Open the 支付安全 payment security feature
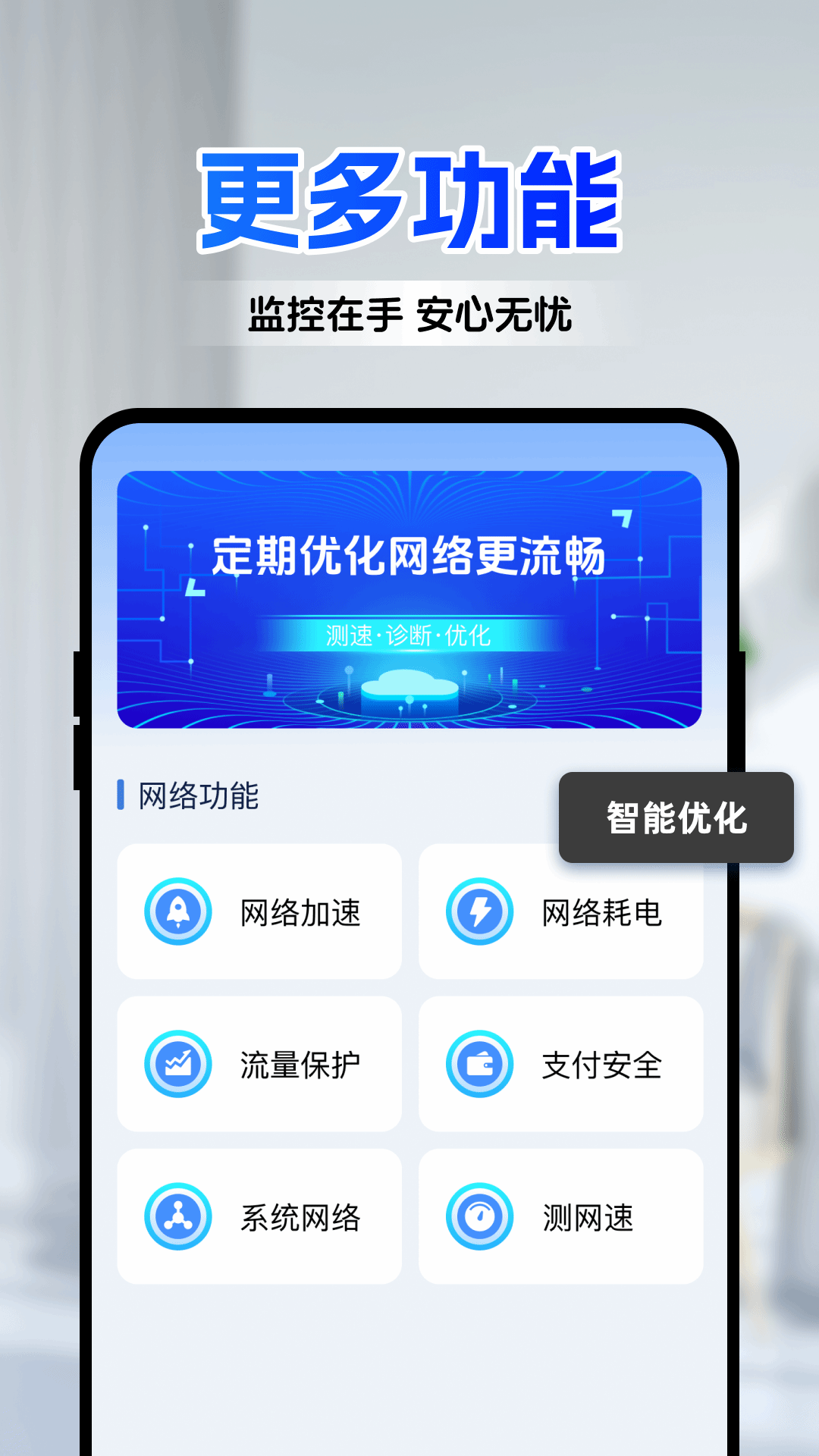819x1456 pixels. coord(560,1065)
